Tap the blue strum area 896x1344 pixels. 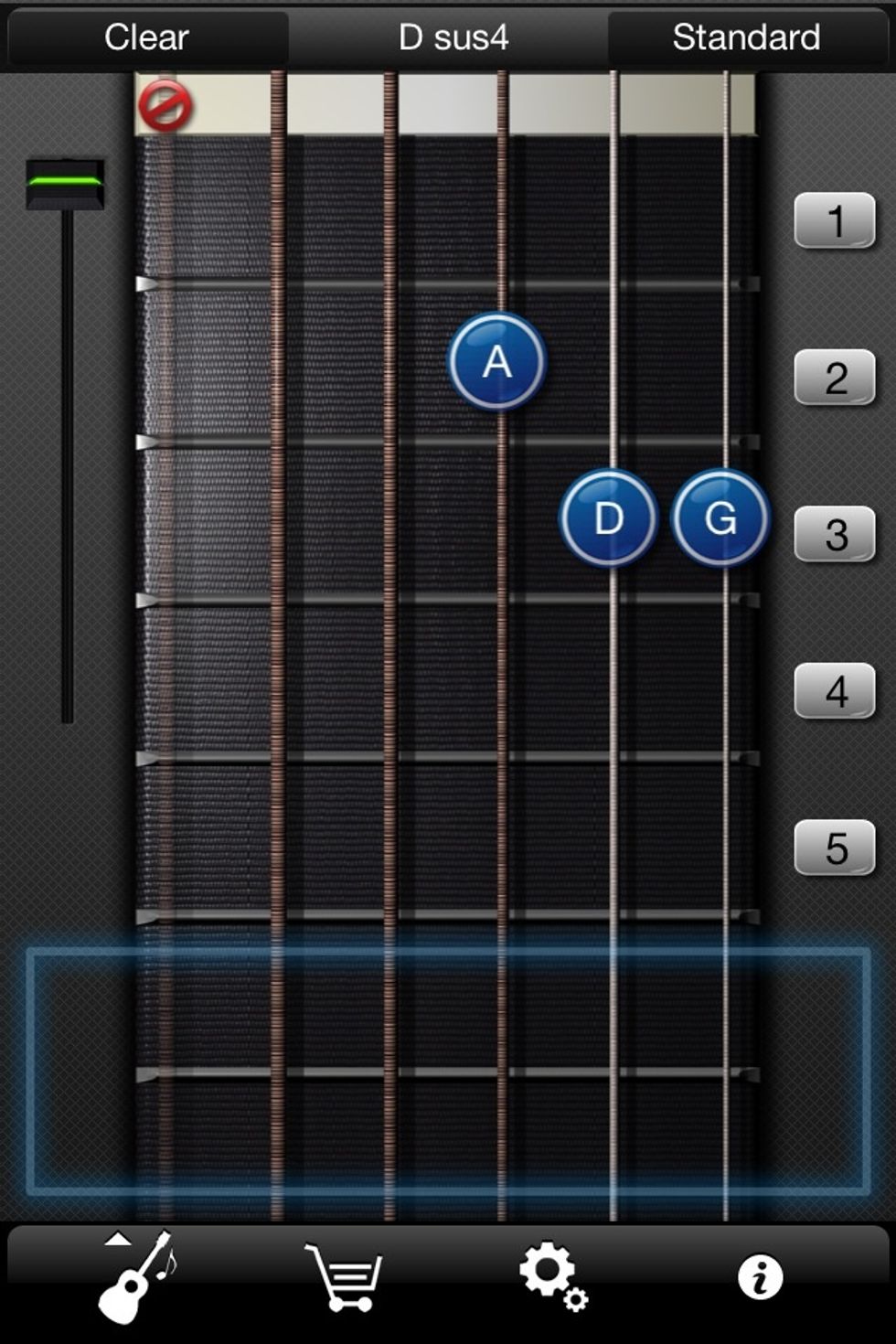tap(448, 1071)
